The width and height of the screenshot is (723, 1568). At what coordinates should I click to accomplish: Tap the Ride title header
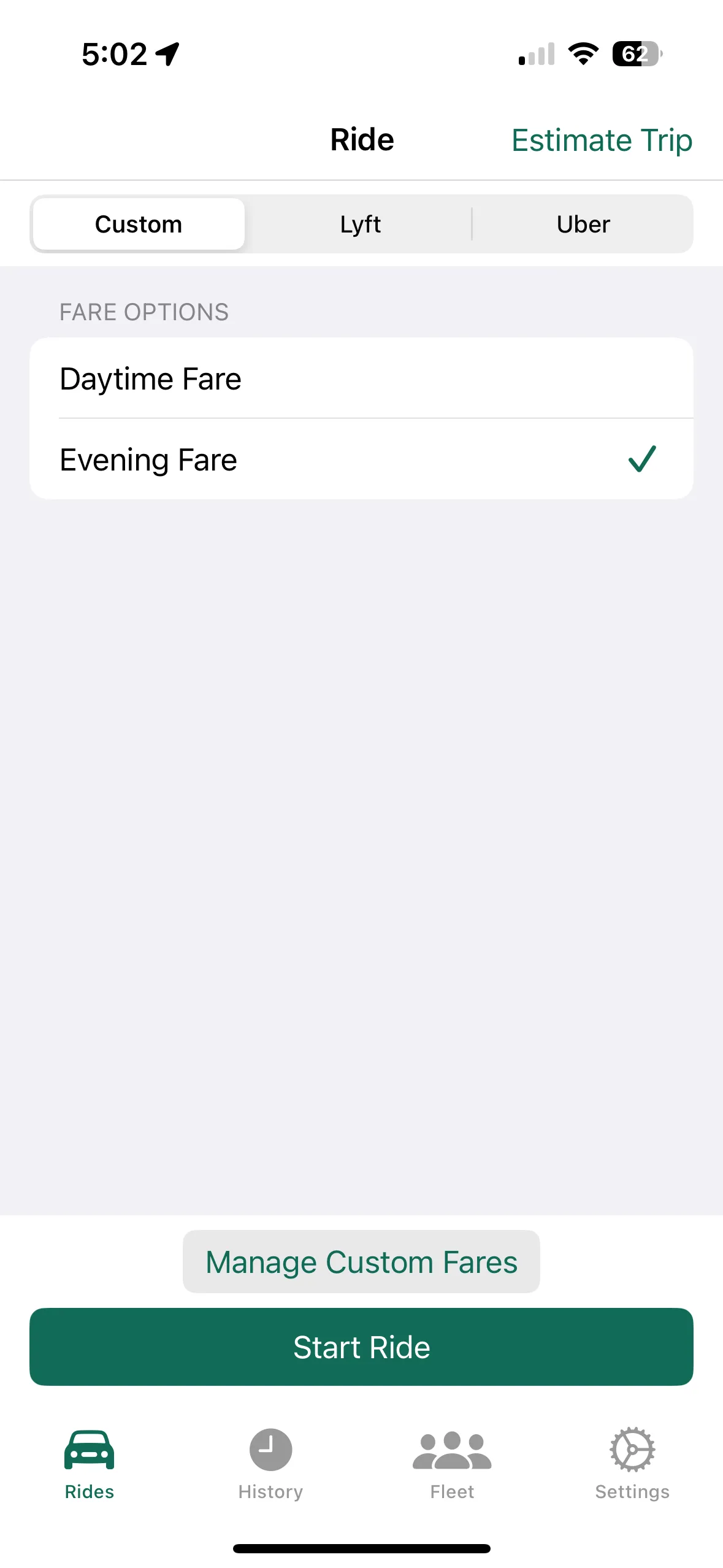[361, 140]
